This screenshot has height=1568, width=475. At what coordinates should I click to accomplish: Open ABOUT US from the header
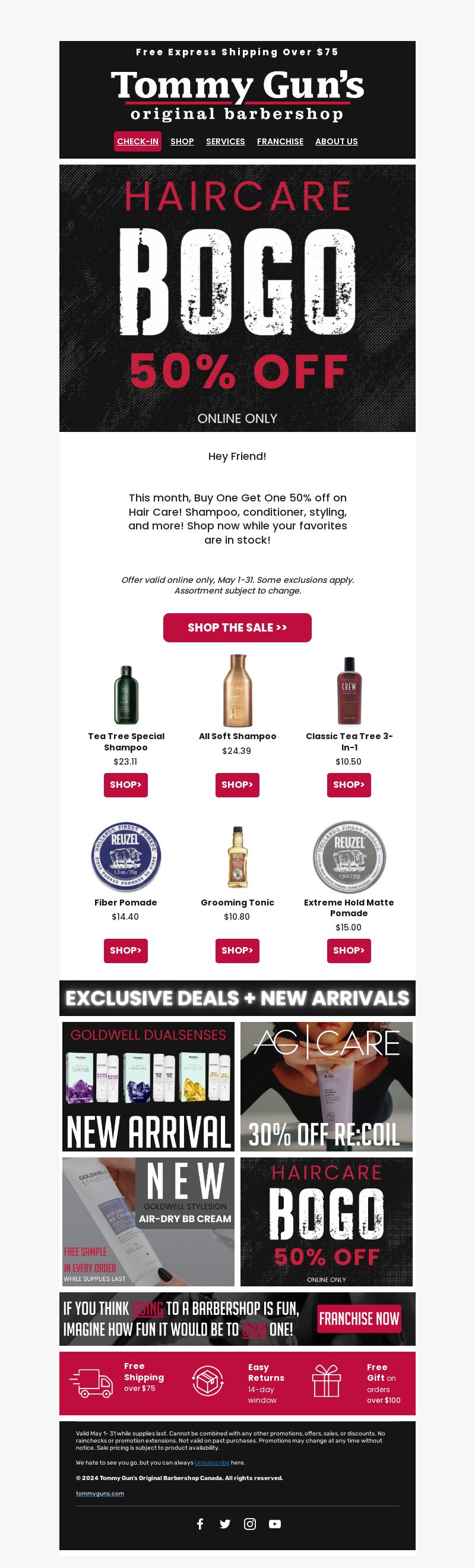pyautogui.click(x=336, y=141)
